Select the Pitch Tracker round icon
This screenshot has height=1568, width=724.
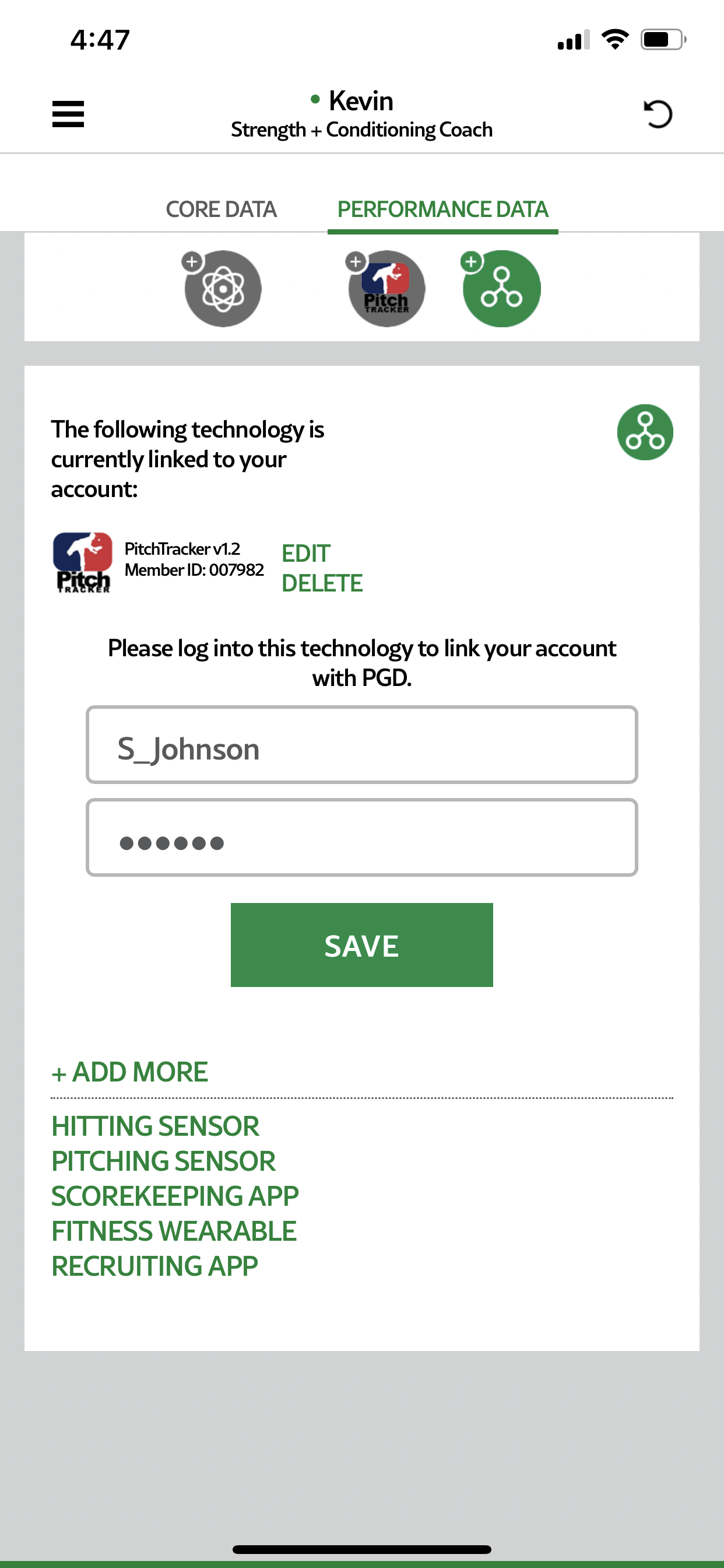386,289
